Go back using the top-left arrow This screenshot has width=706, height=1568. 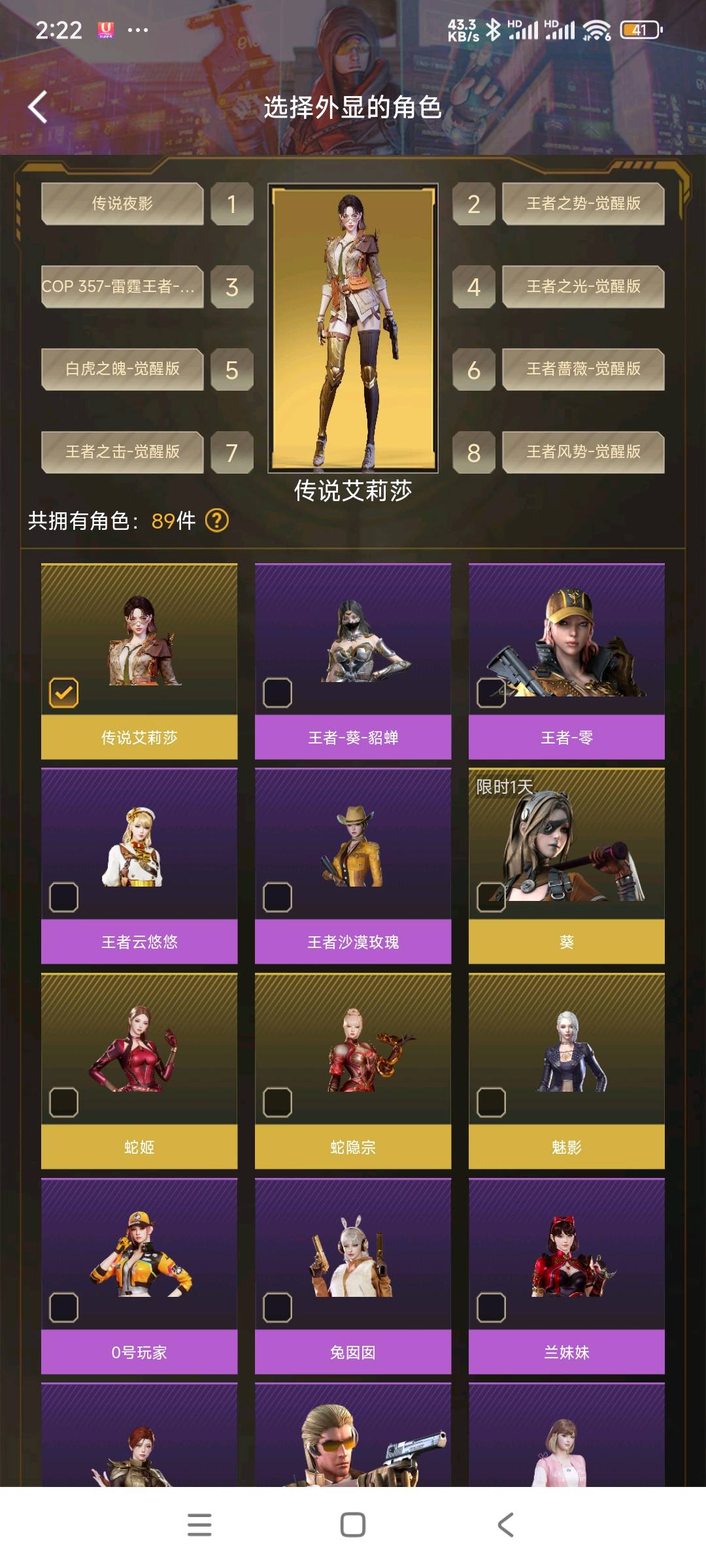38,107
